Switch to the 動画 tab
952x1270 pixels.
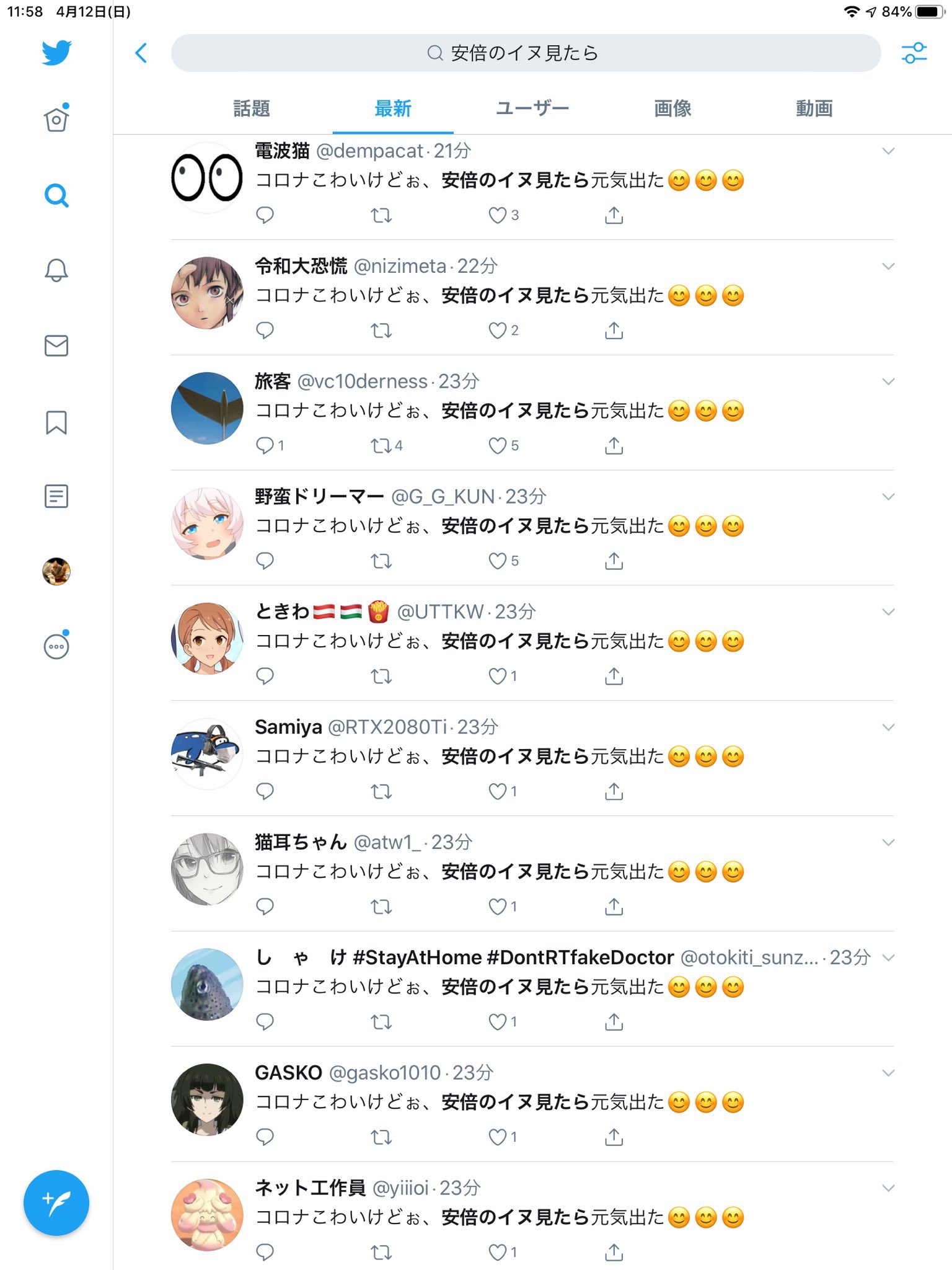pos(814,109)
